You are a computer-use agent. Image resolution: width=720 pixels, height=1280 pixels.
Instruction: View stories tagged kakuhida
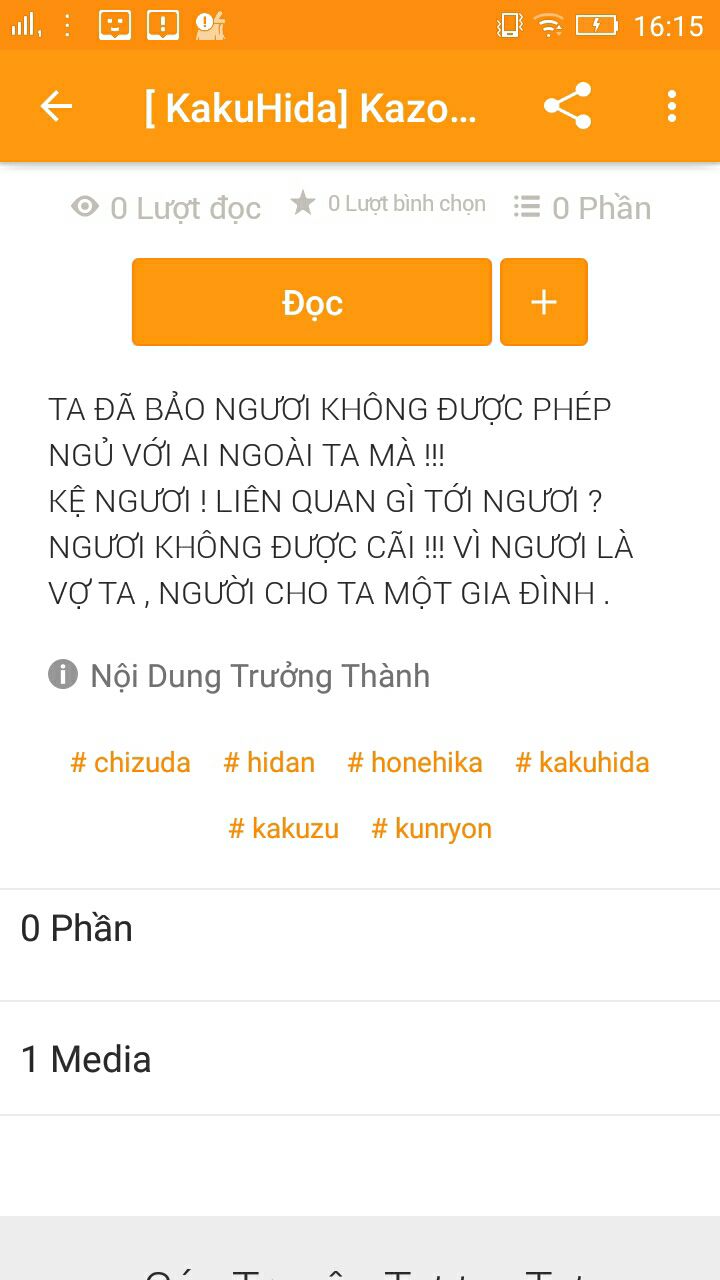(582, 763)
